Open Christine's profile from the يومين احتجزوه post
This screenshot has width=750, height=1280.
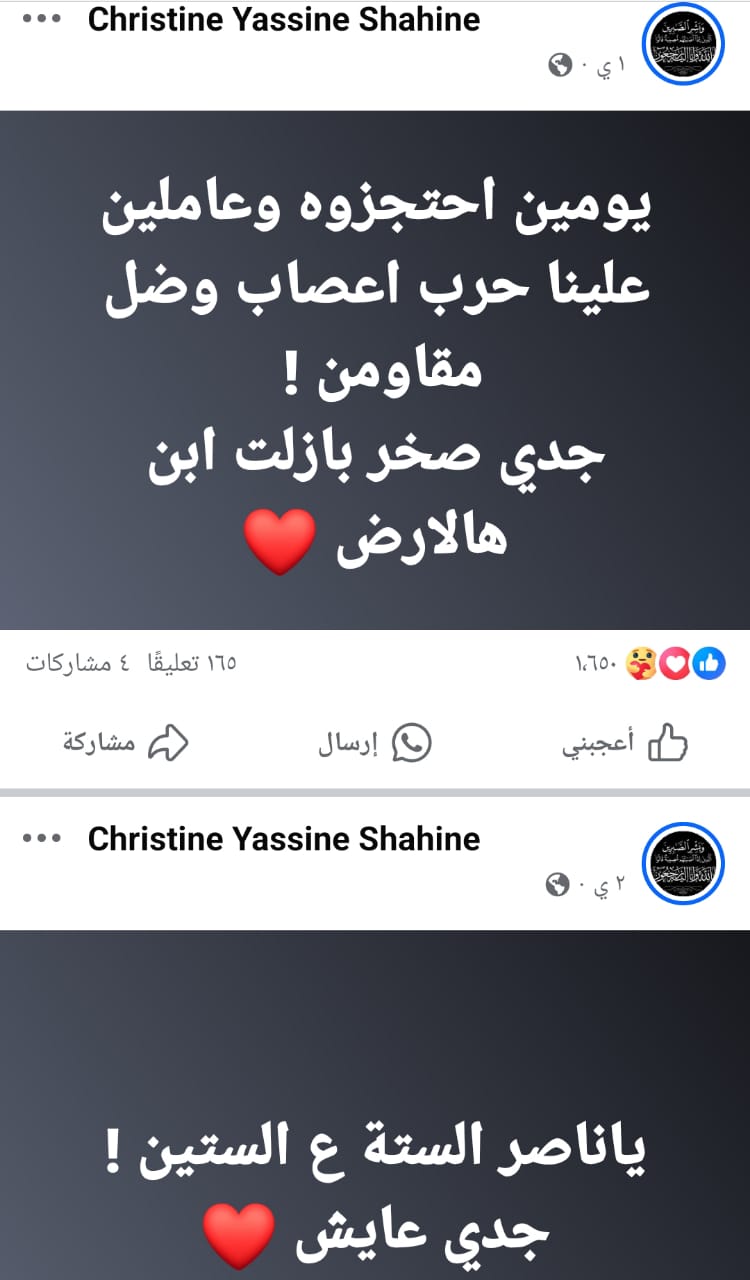point(284,20)
